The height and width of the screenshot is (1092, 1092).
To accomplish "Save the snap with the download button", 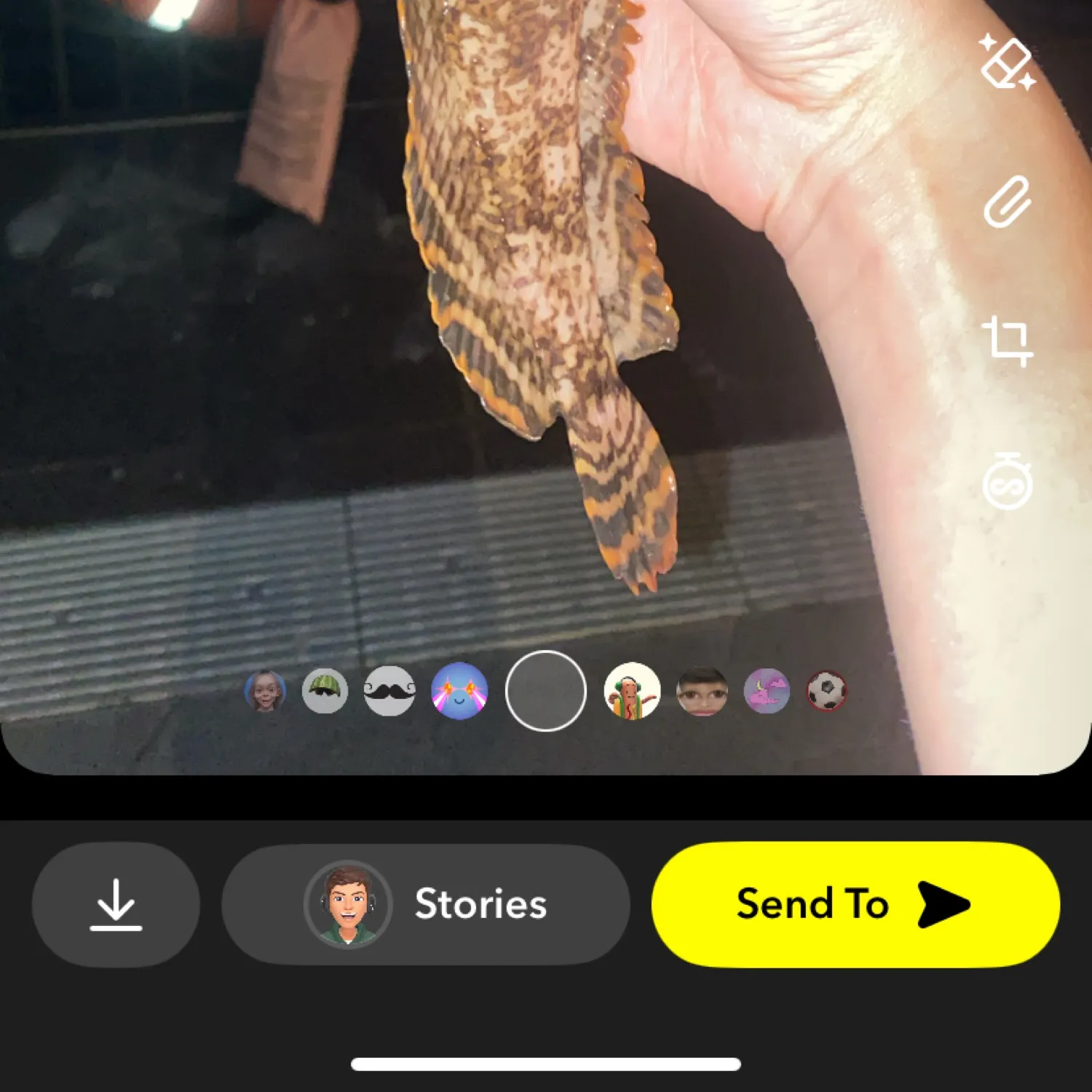I will (x=116, y=905).
